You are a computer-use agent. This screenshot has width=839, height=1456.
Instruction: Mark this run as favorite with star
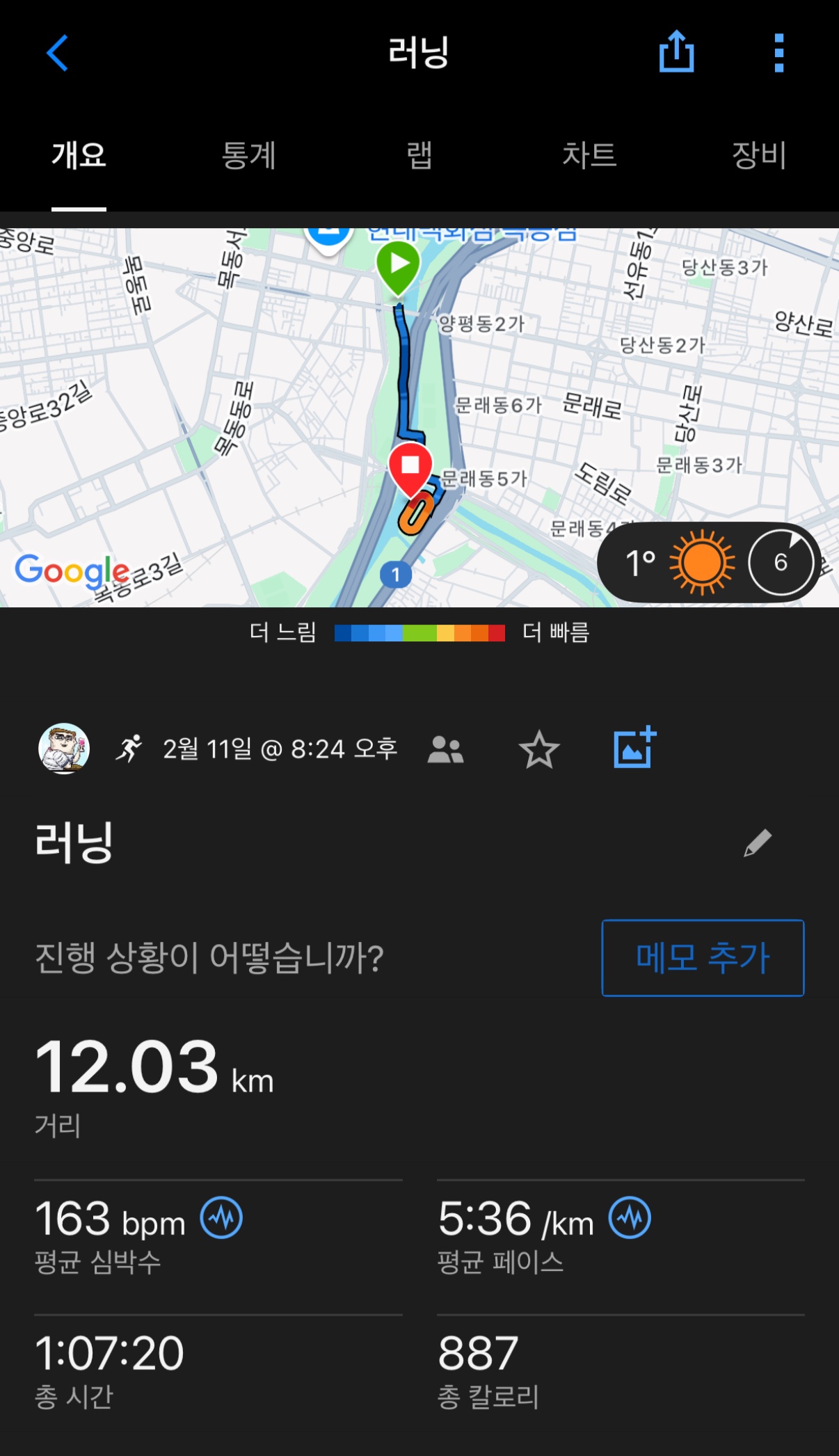tap(539, 749)
